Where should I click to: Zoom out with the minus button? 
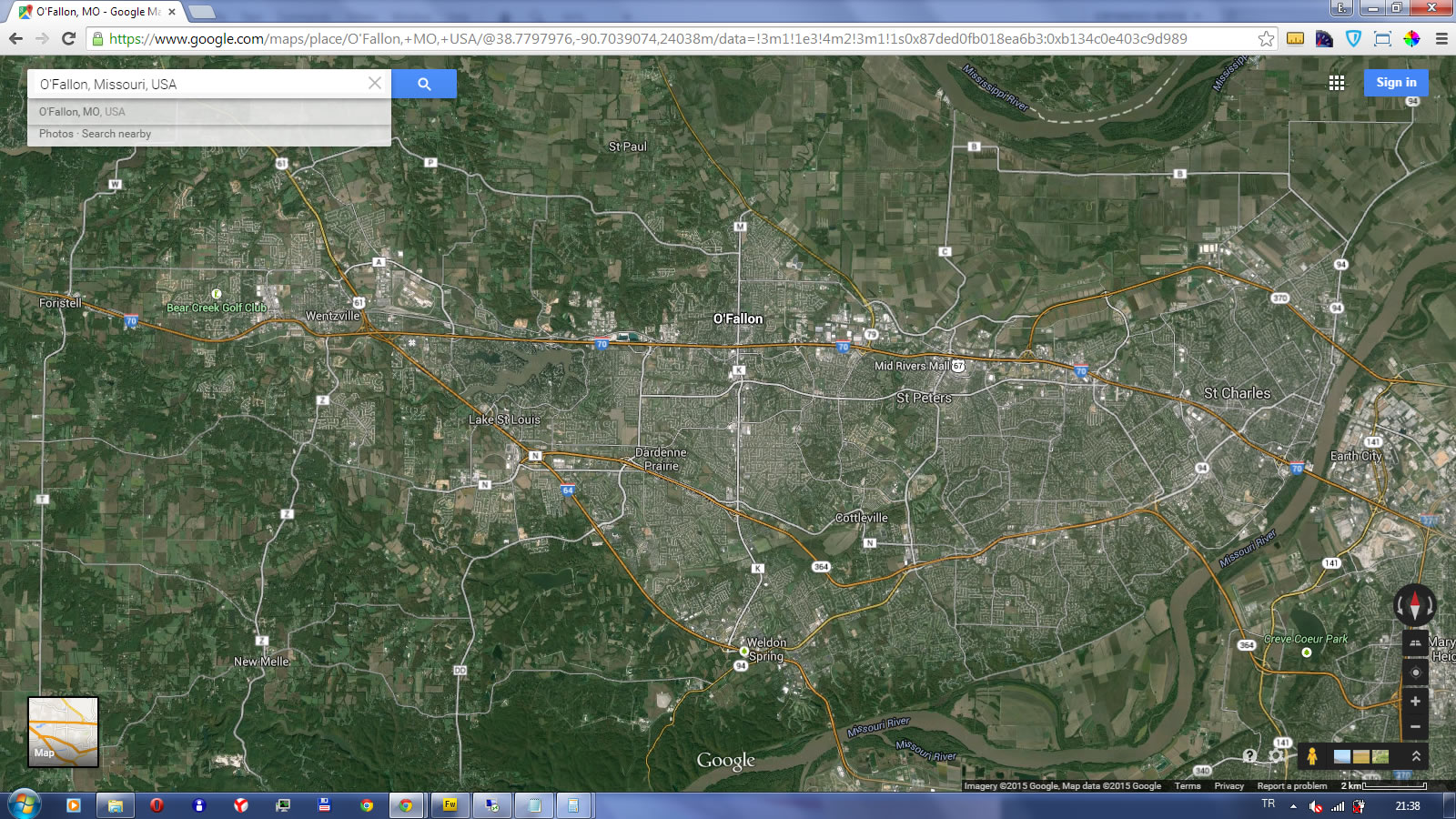[x=1415, y=726]
